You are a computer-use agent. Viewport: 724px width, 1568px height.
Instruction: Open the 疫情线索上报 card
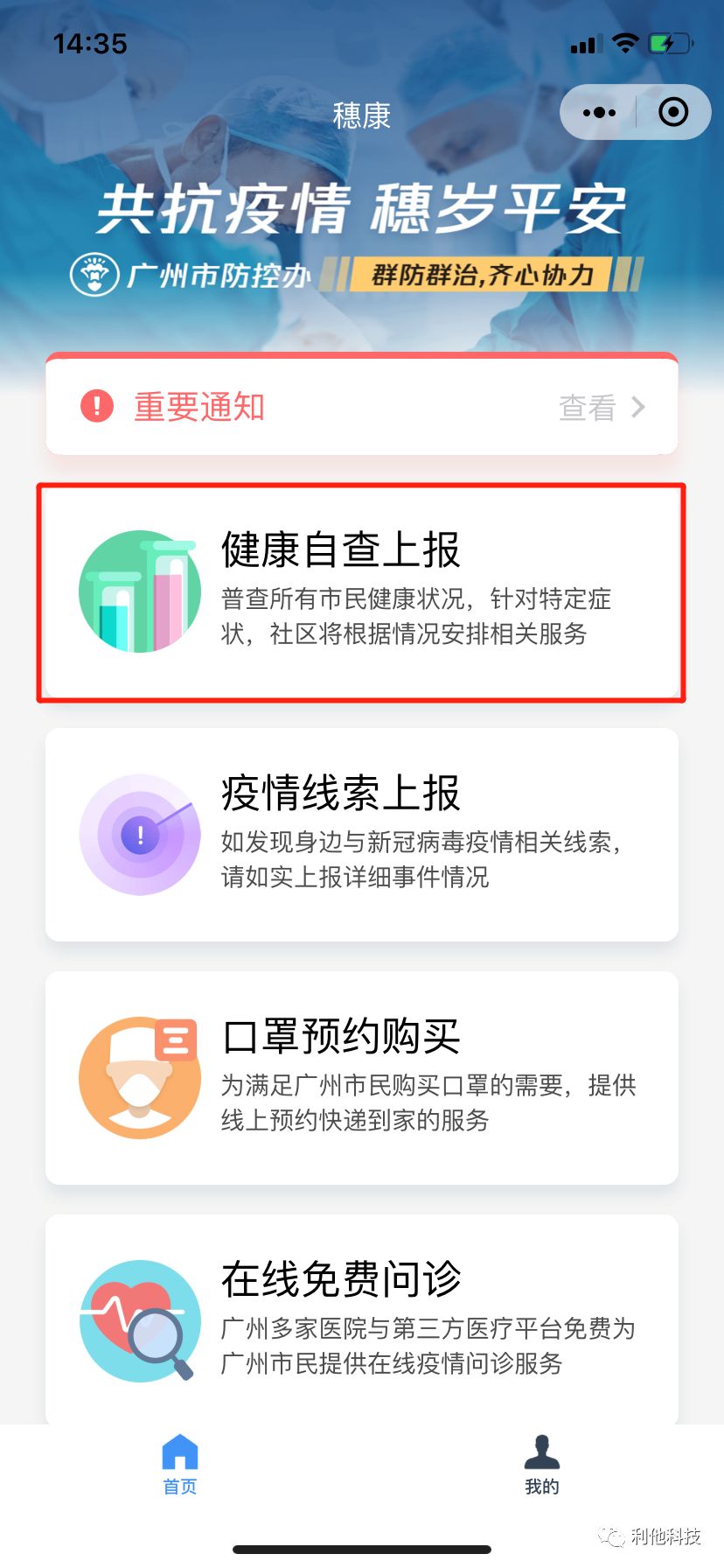pyautogui.click(x=362, y=835)
